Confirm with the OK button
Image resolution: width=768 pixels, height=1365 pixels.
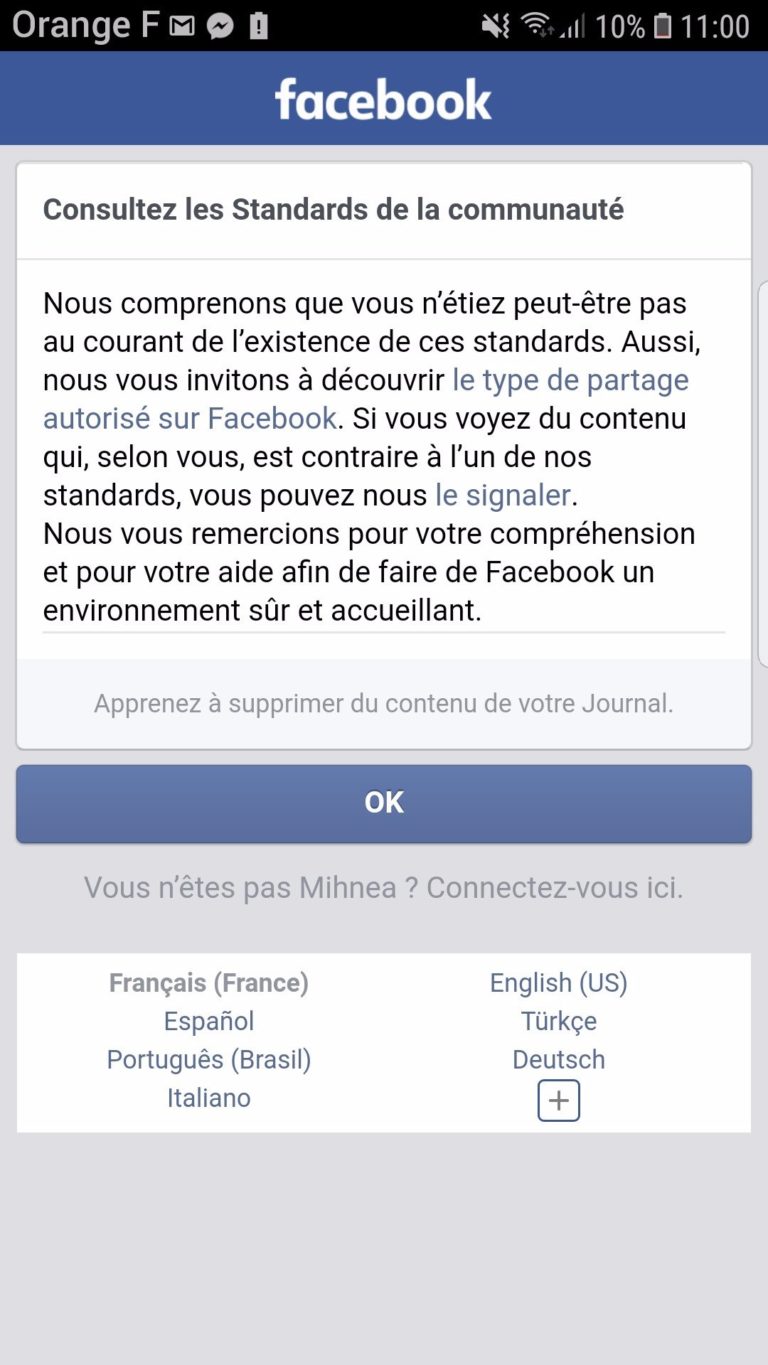(383, 803)
